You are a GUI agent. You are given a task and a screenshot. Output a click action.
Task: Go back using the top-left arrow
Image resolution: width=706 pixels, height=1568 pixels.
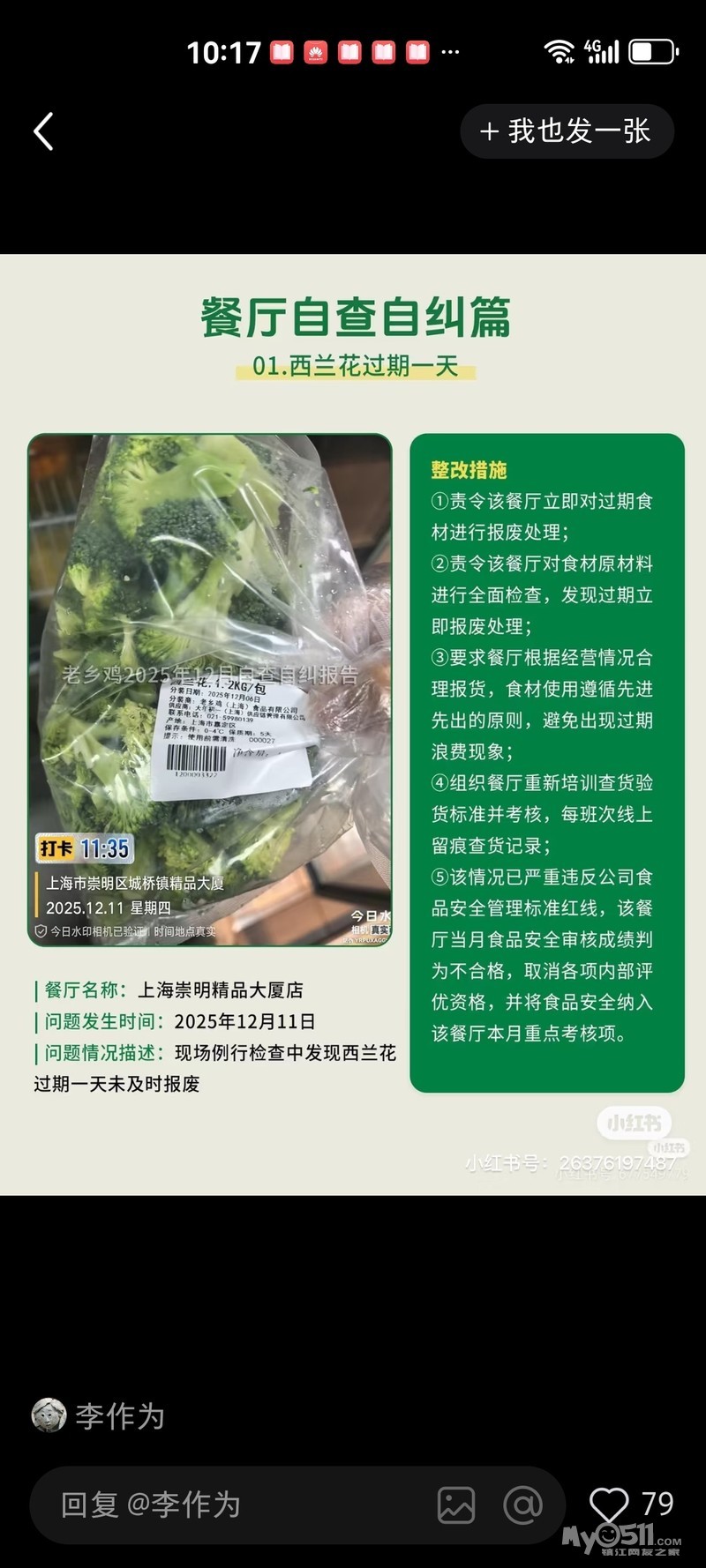[43, 131]
